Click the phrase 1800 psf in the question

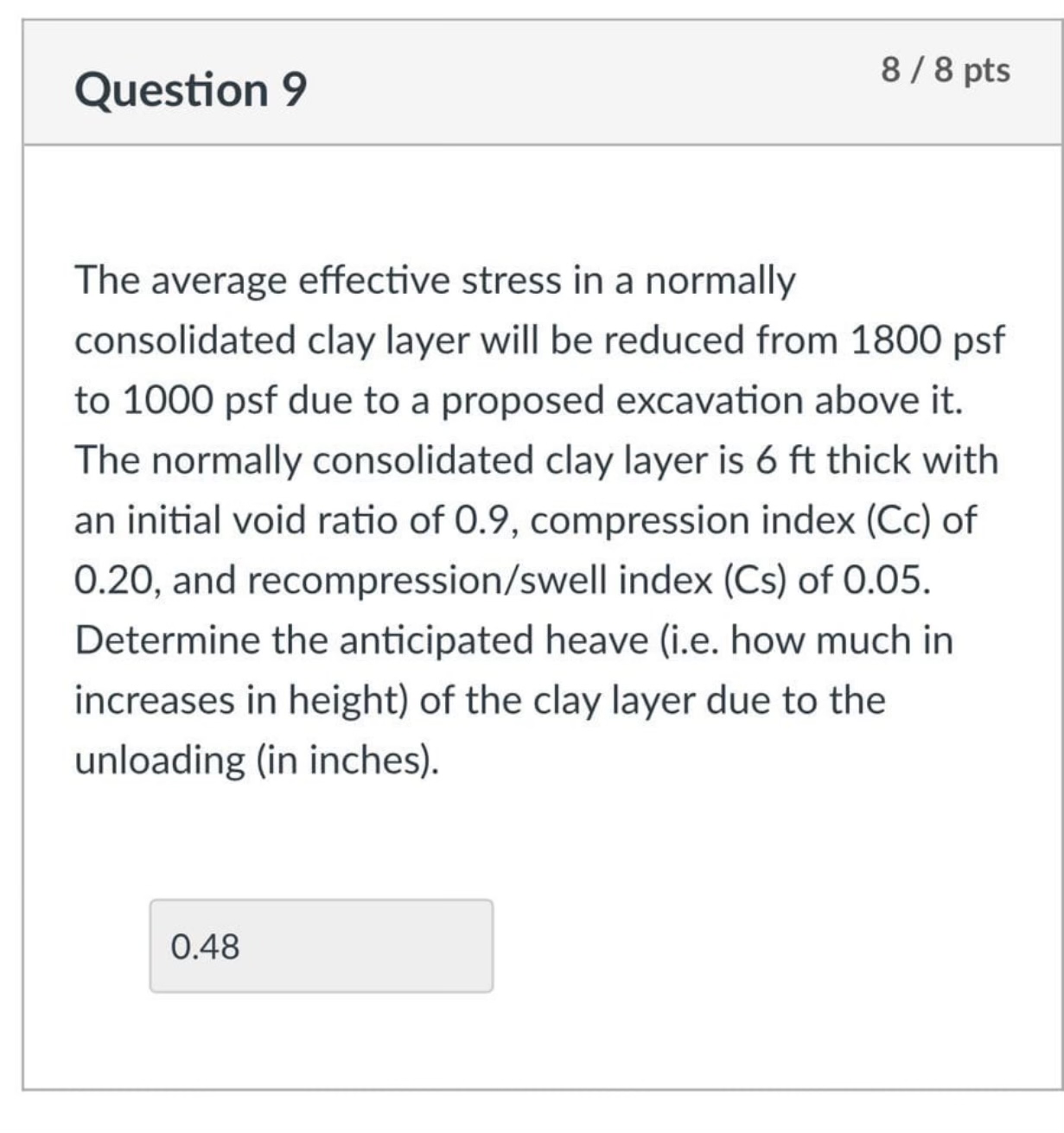tap(929, 338)
